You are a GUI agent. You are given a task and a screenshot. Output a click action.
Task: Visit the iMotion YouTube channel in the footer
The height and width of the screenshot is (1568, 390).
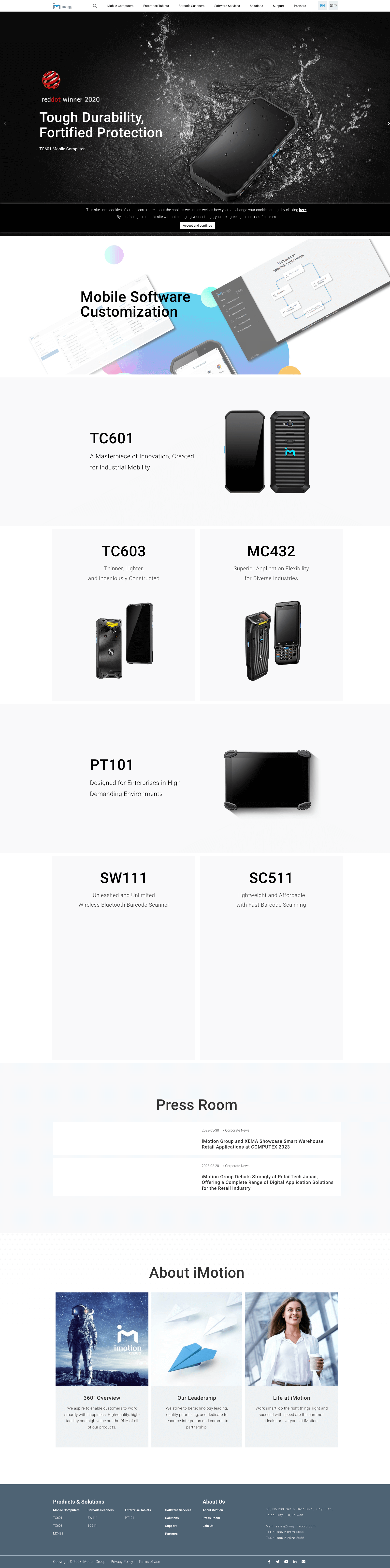[x=286, y=1561]
